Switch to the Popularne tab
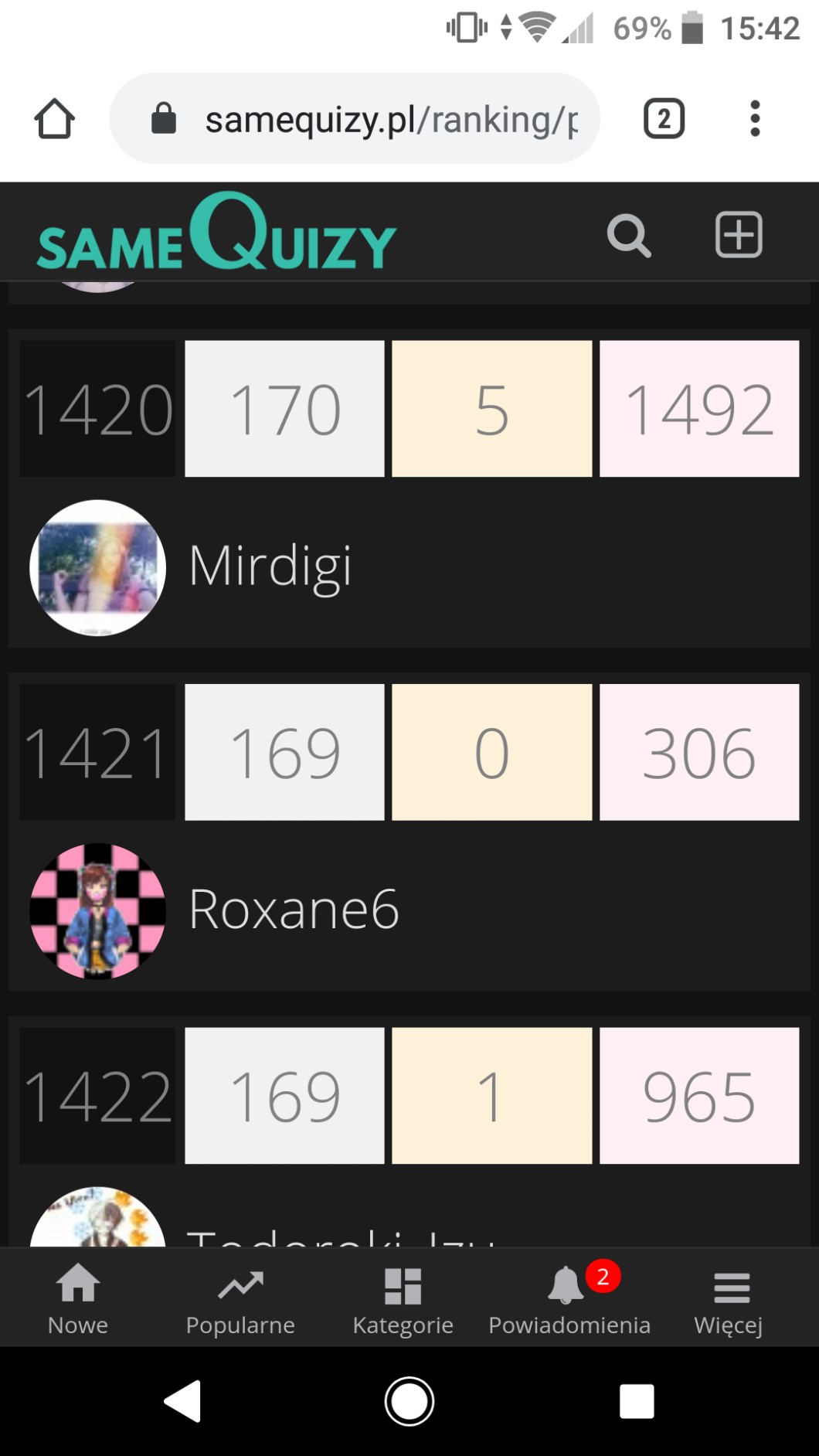 pyautogui.click(x=240, y=1300)
